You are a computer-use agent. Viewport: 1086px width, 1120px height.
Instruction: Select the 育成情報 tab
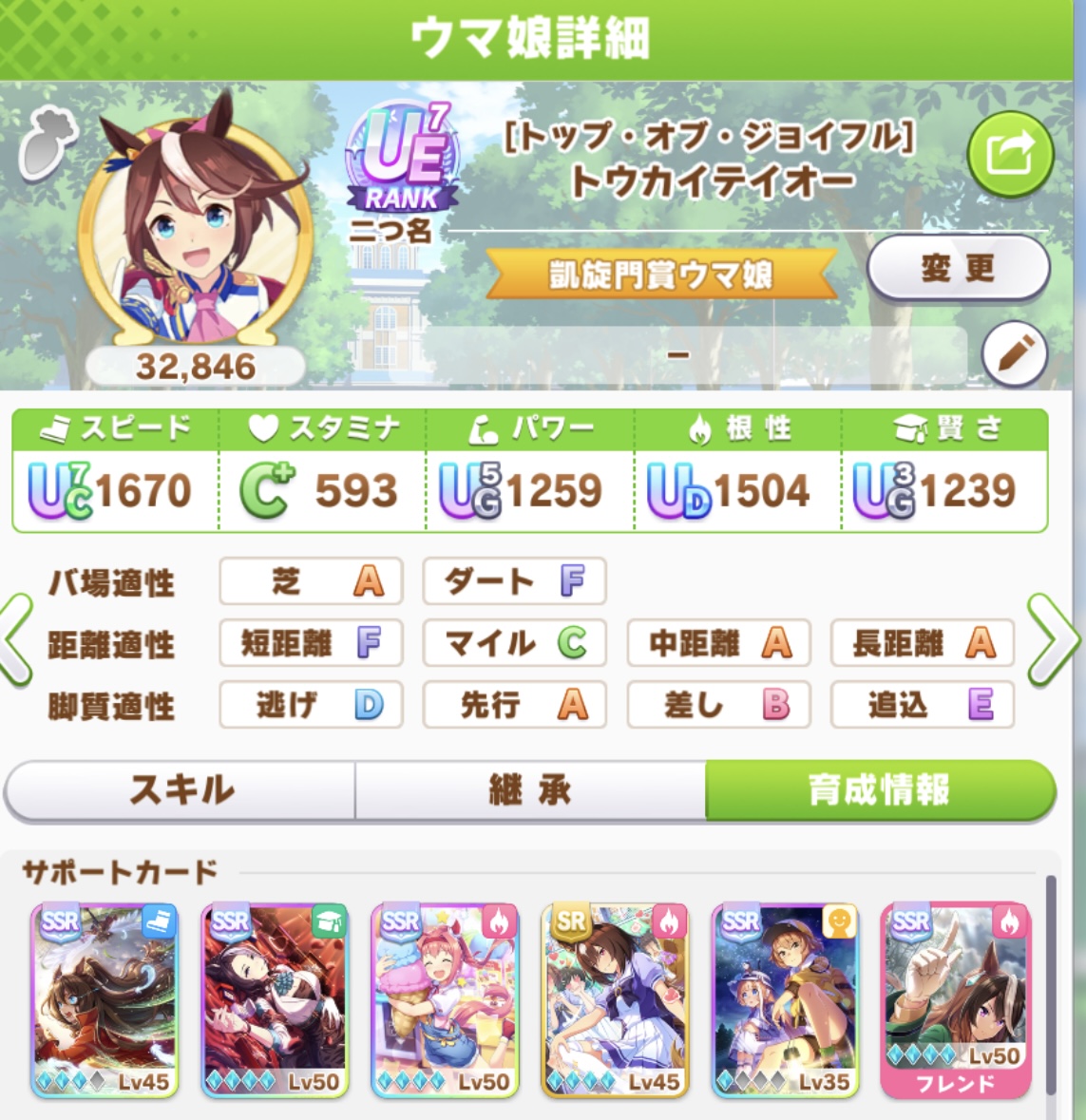click(879, 790)
